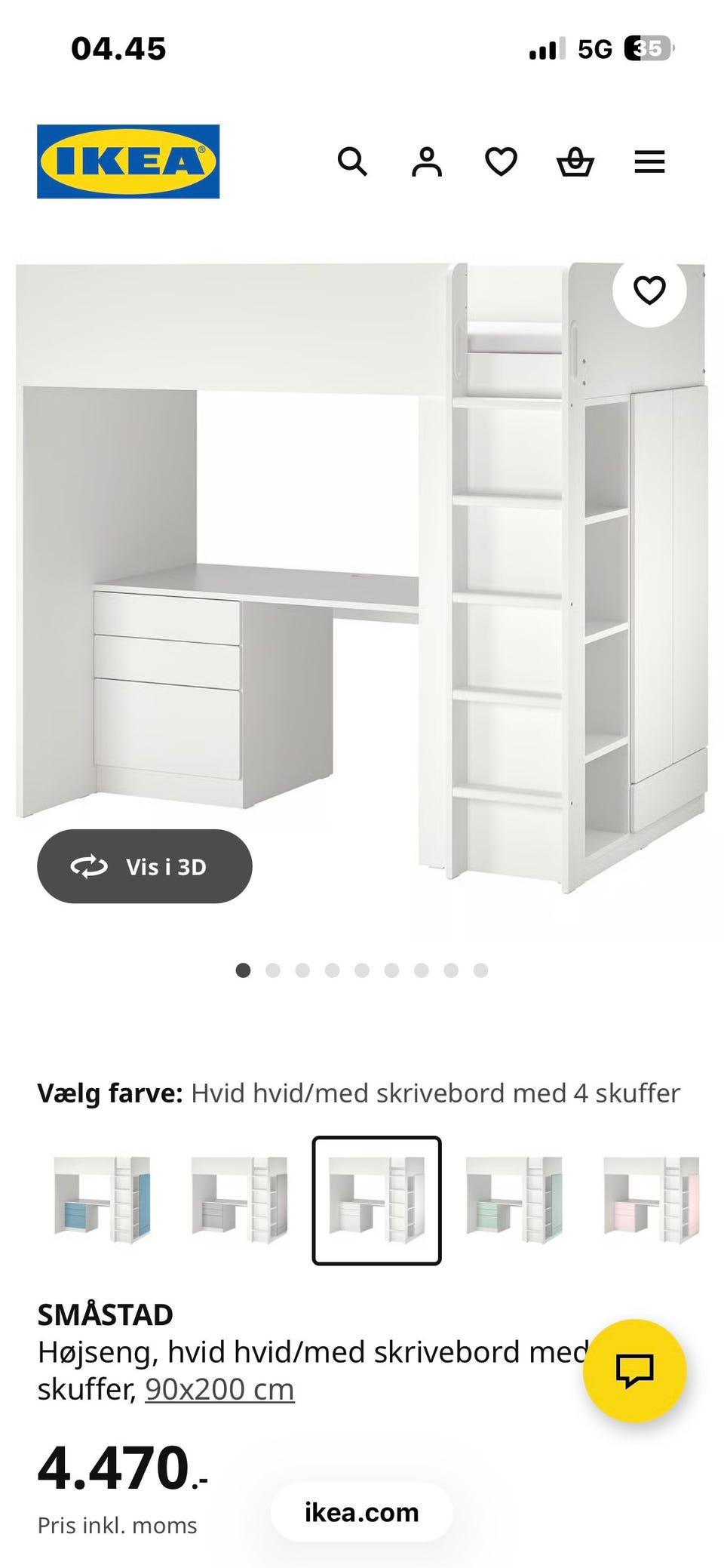Pick the gray drawer variant
The height and width of the screenshot is (1568, 724).
point(241,1197)
